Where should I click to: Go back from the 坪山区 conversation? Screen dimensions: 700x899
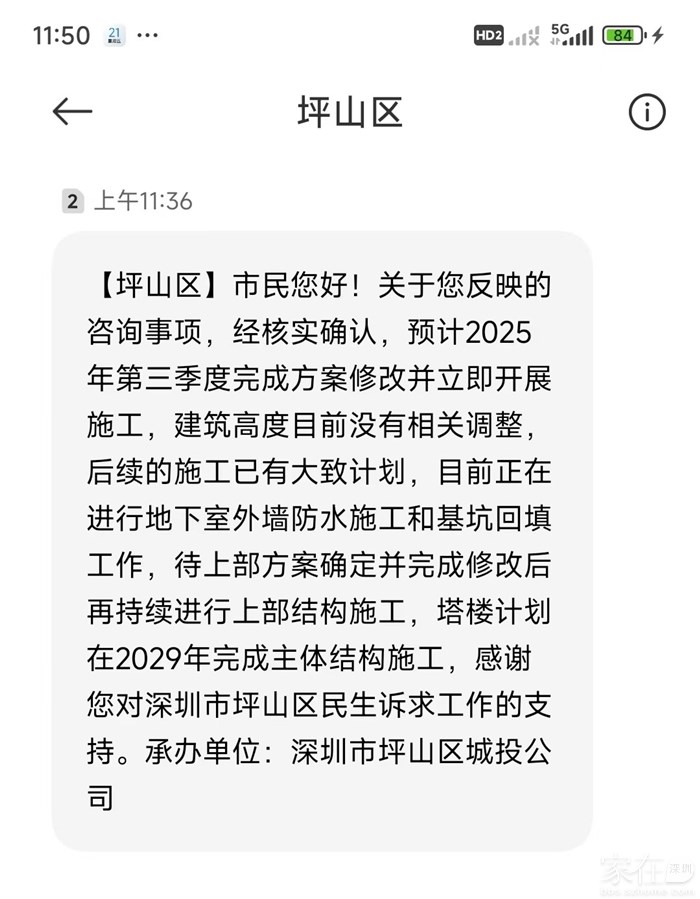click(x=72, y=112)
